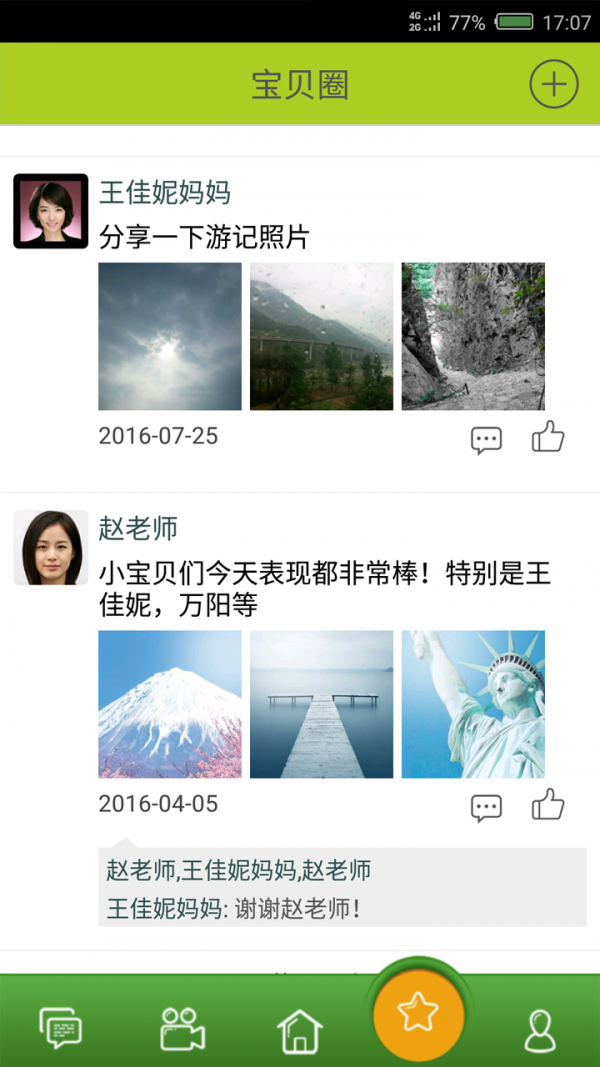The width and height of the screenshot is (600, 1067).
Task: Switch to the video camera tab
Action: [182, 1029]
